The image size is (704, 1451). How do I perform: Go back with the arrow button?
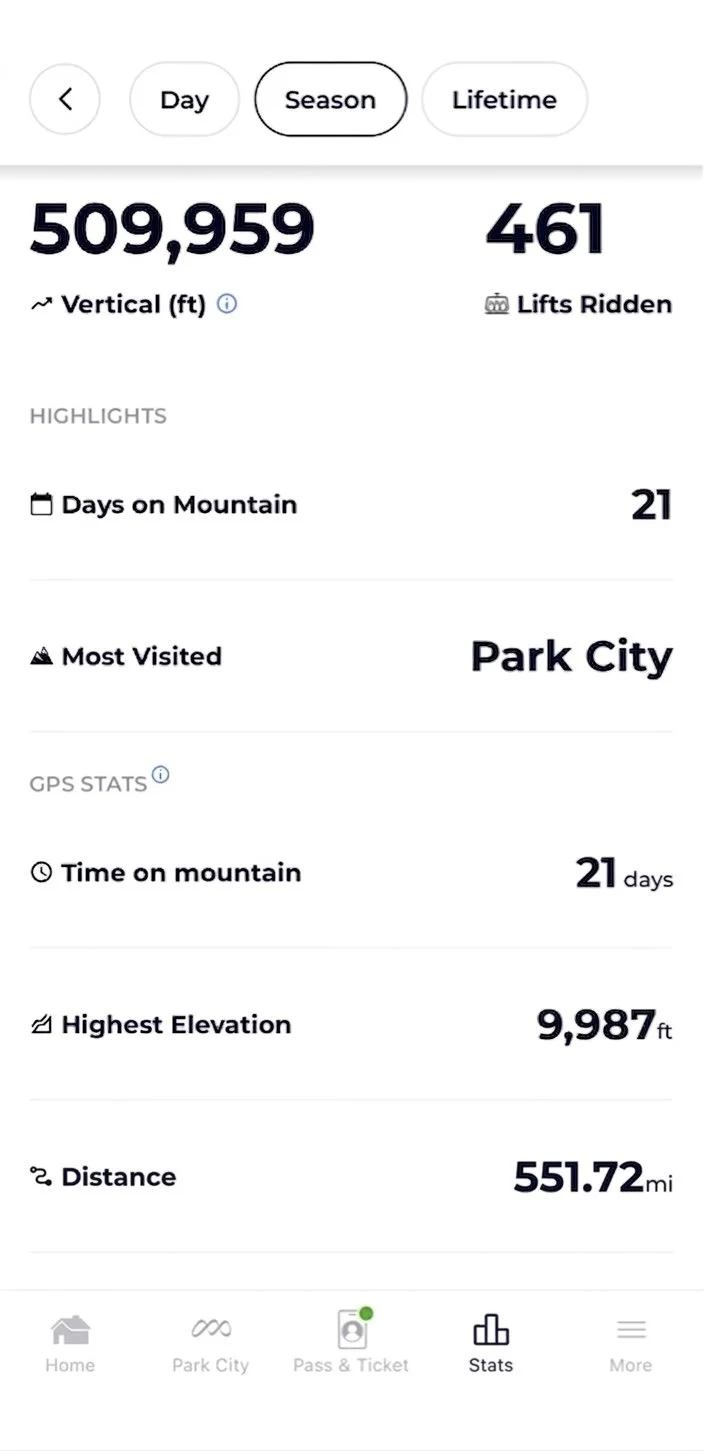point(65,99)
